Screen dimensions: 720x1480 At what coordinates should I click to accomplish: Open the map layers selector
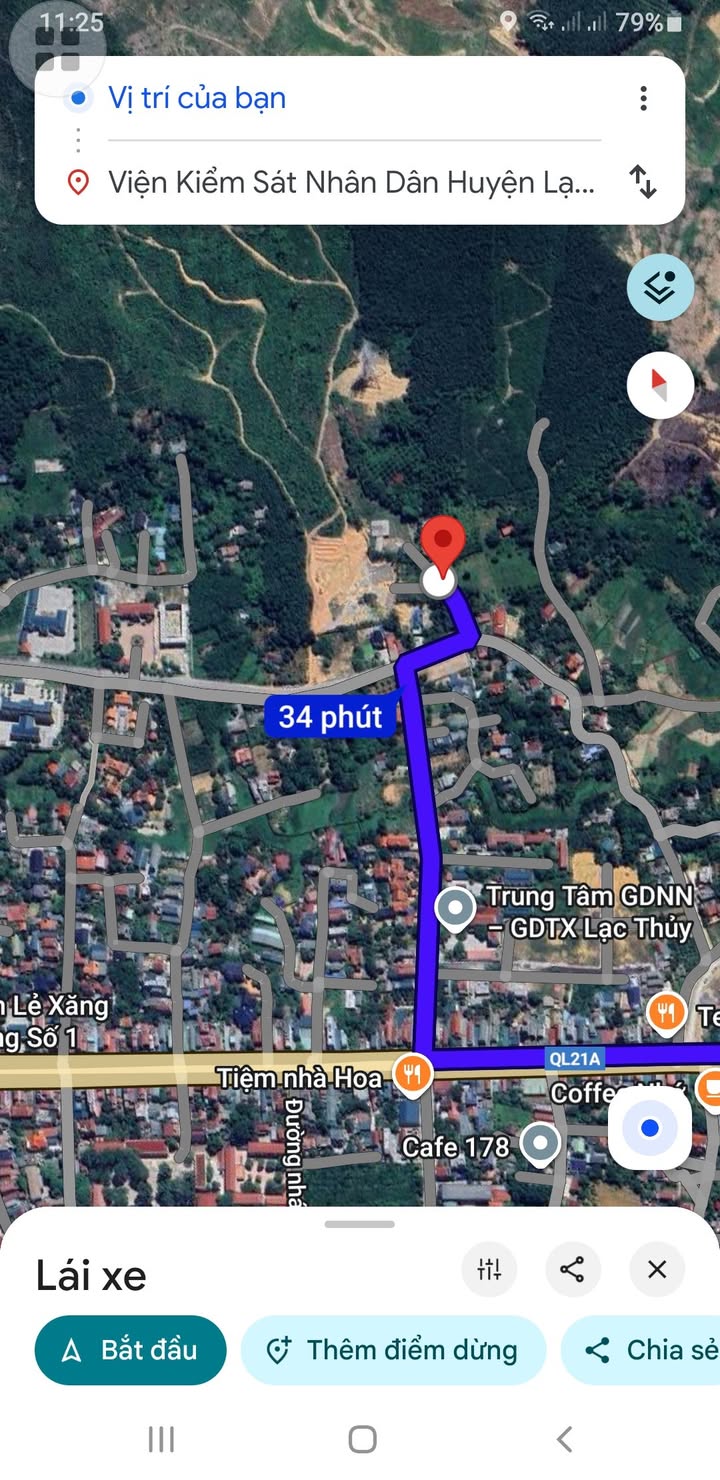(x=660, y=289)
